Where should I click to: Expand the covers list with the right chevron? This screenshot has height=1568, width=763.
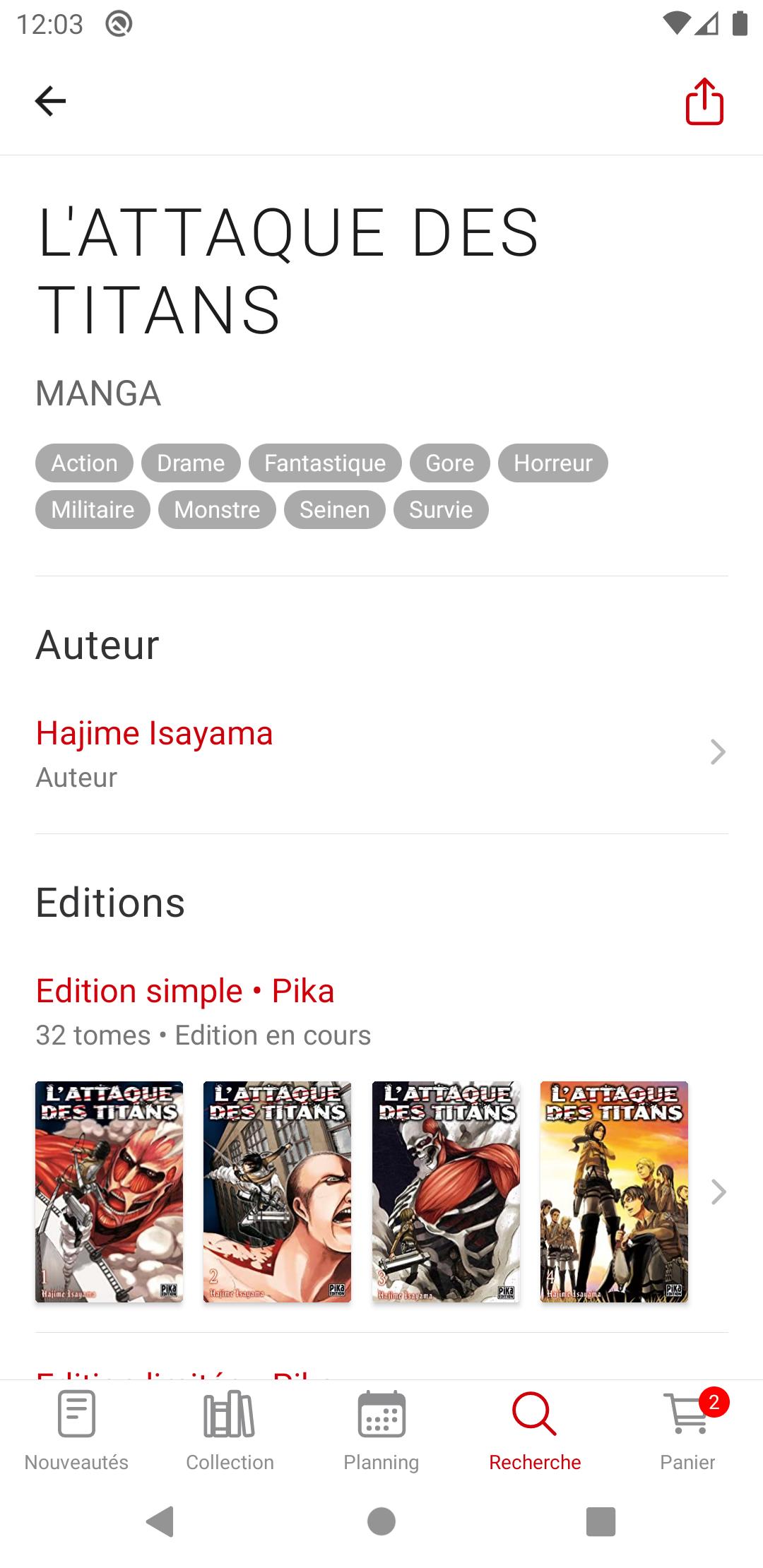pyautogui.click(x=718, y=1192)
